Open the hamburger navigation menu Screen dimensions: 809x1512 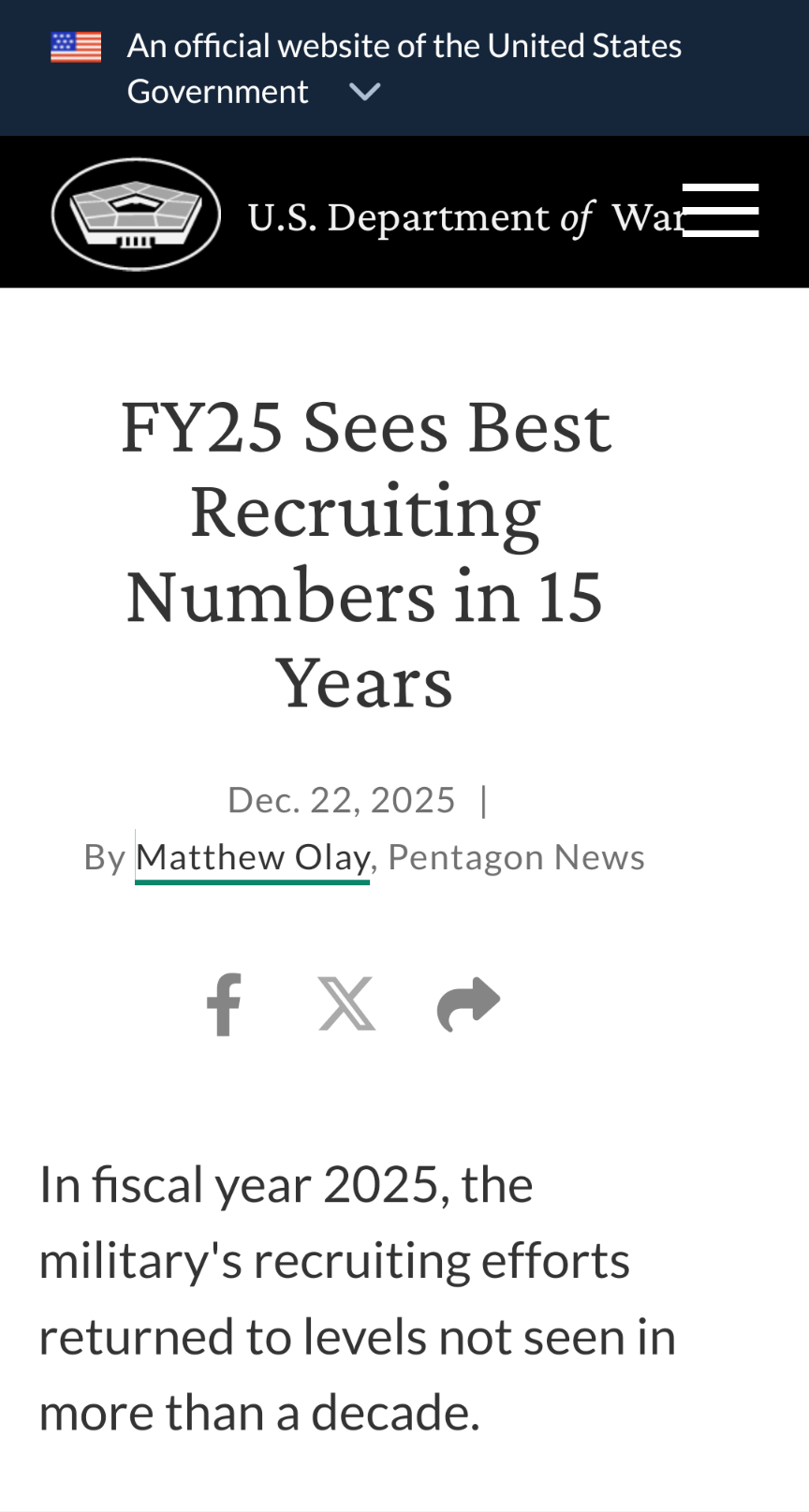point(720,210)
